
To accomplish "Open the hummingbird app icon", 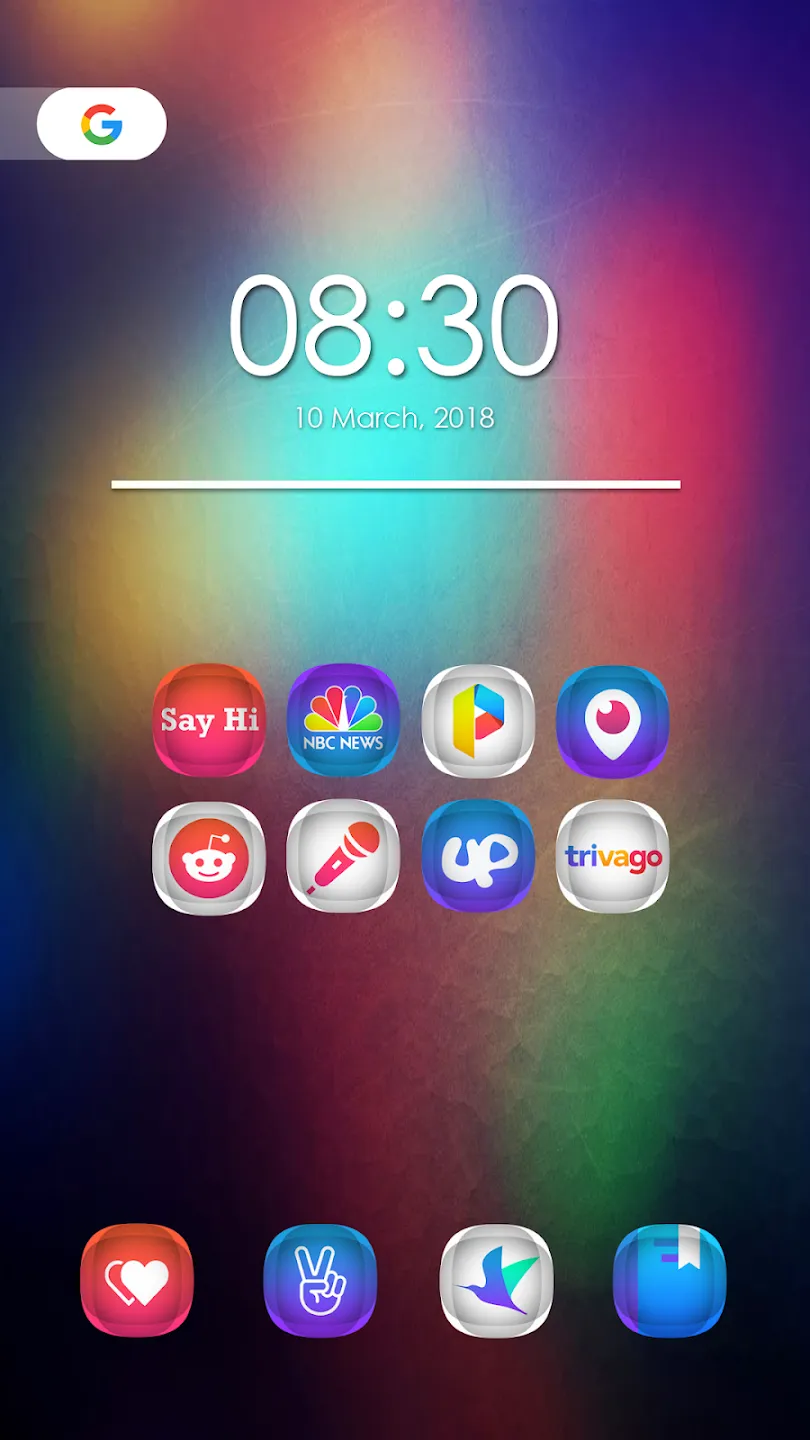I will [x=496, y=1281].
